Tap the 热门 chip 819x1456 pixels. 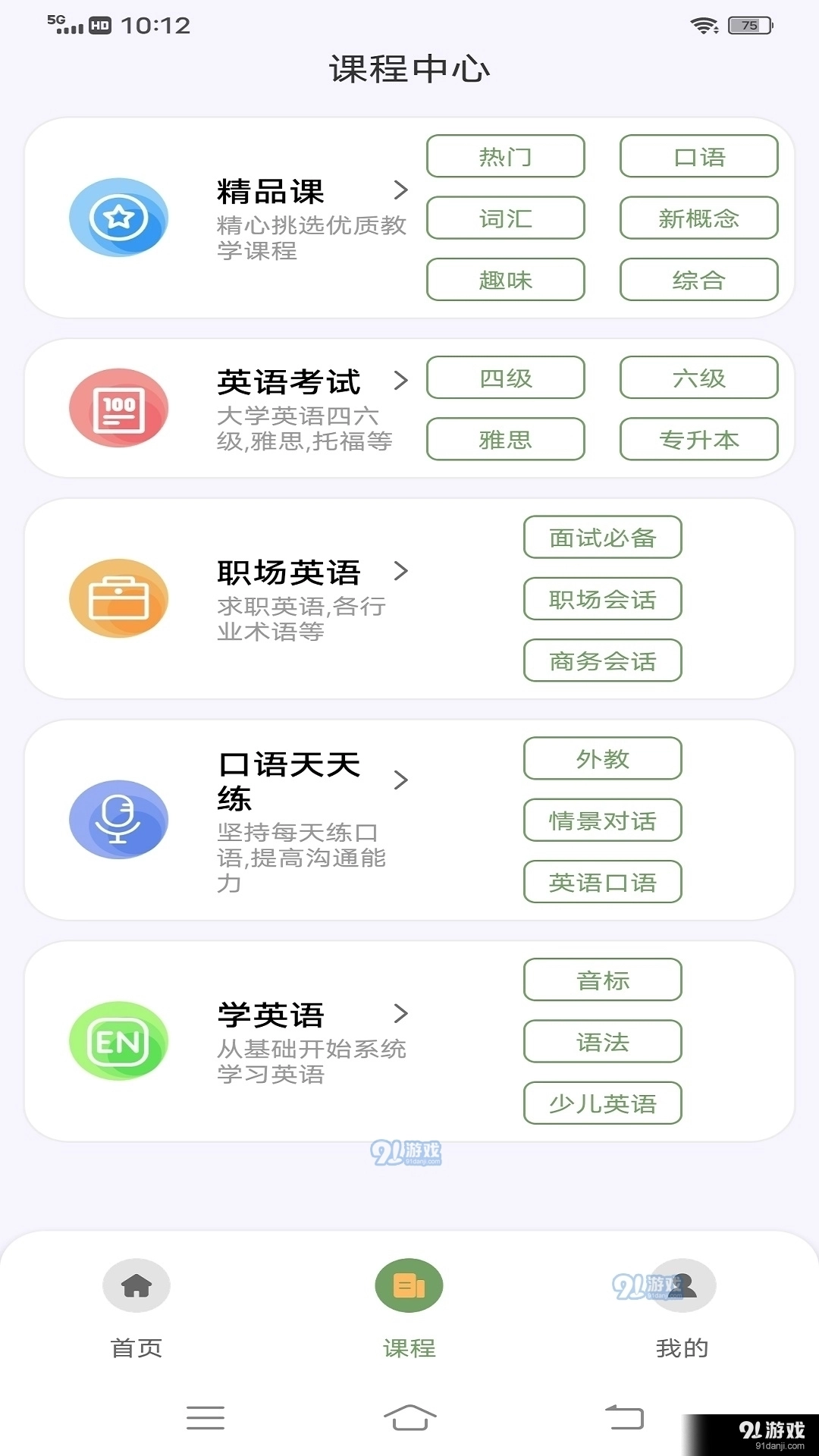(x=506, y=156)
